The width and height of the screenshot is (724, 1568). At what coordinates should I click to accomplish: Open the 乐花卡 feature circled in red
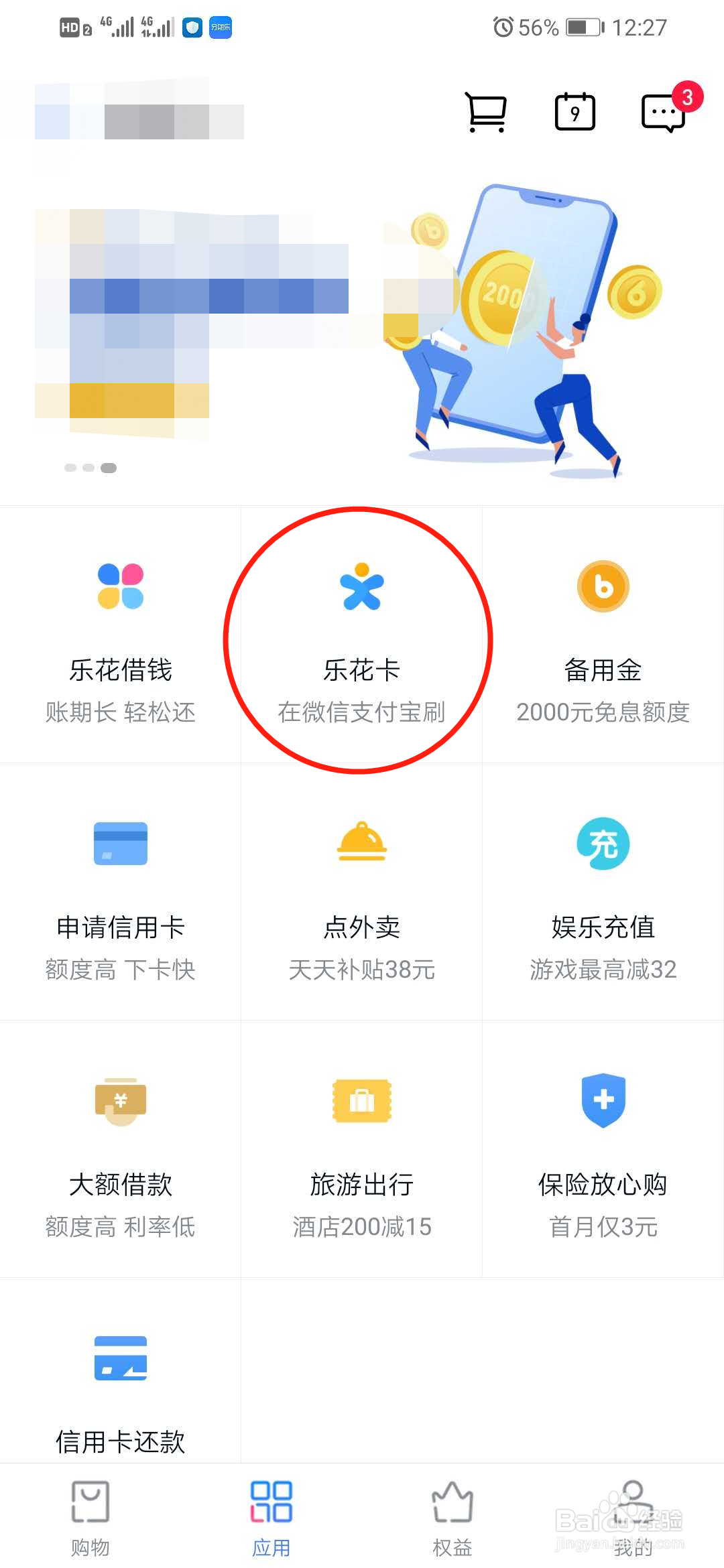pyautogui.click(x=361, y=637)
